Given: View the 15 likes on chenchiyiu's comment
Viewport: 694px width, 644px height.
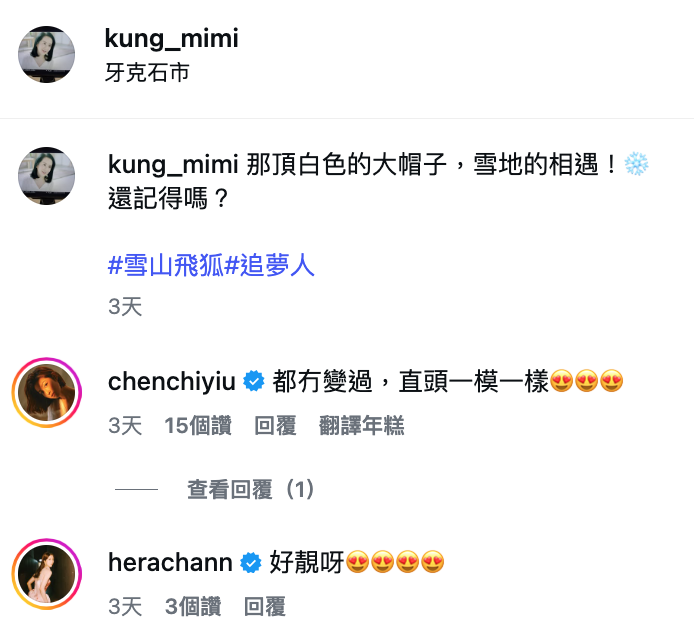Looking at the screenshot, I should (198, 426).
